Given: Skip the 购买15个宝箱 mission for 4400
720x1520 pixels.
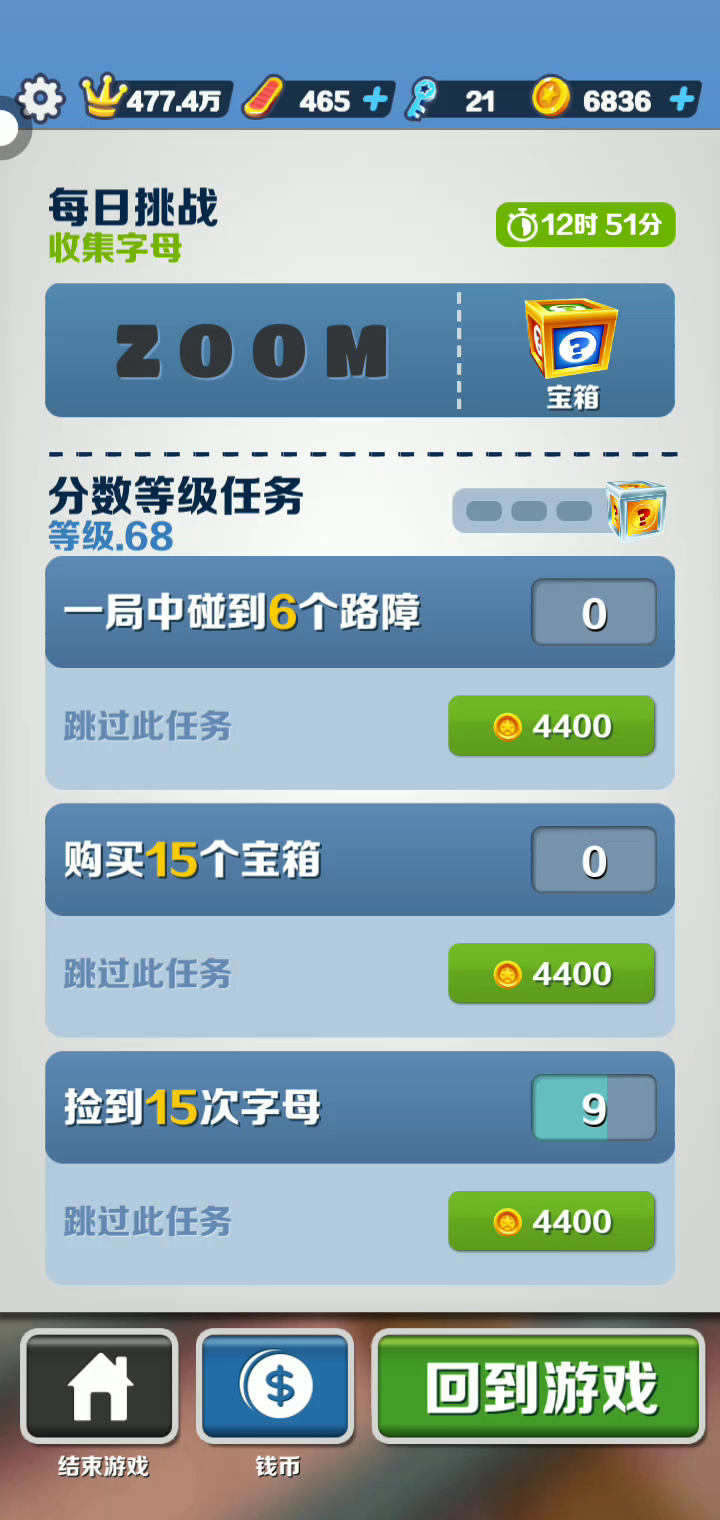Looking at the screenshot, I should pyautogui.click(x=551, y=974).
